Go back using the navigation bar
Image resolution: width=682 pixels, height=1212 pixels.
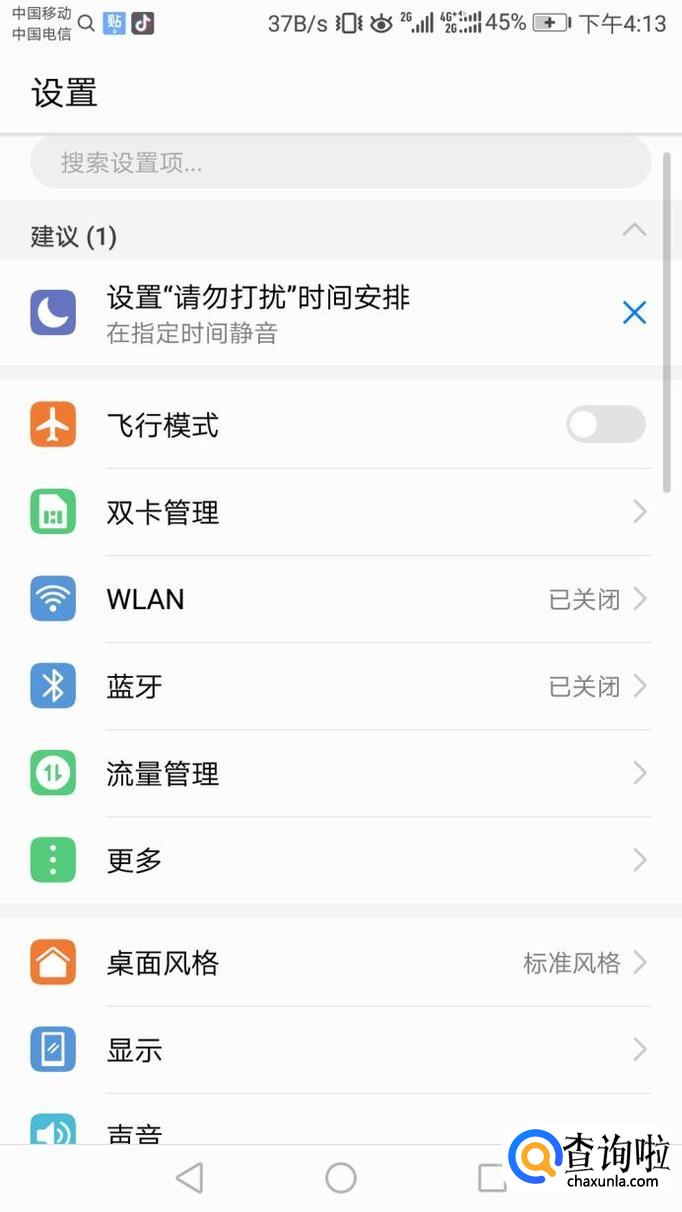pos(189,1178)
